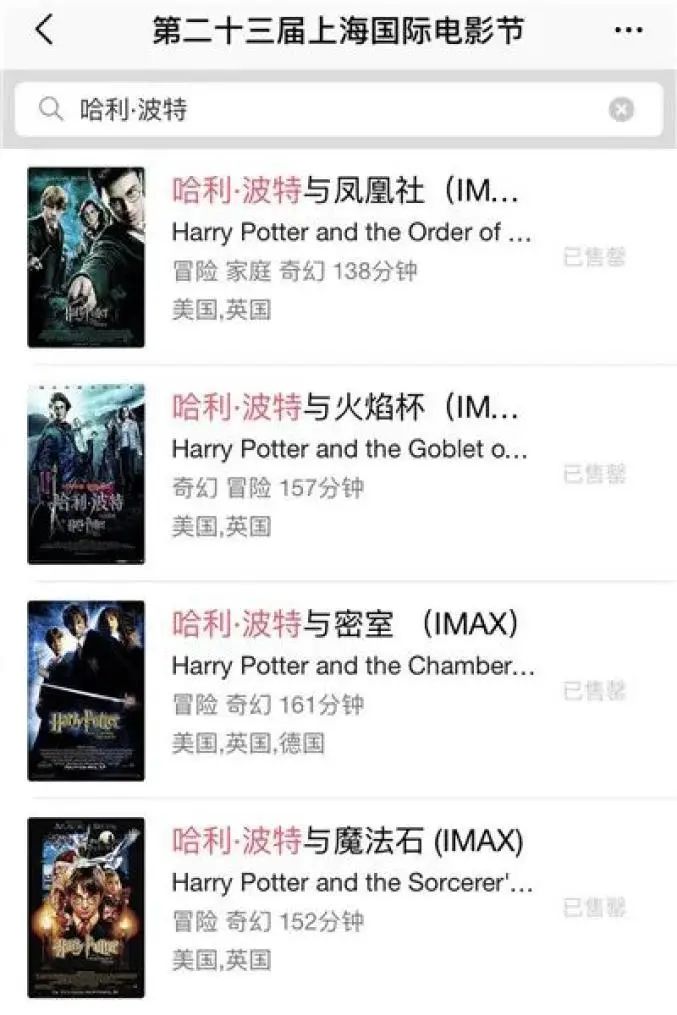This screenshot has width=677, height=1015.
Task: Open 哈利·波特与魔法石 film result
Action: click(347, 842)
